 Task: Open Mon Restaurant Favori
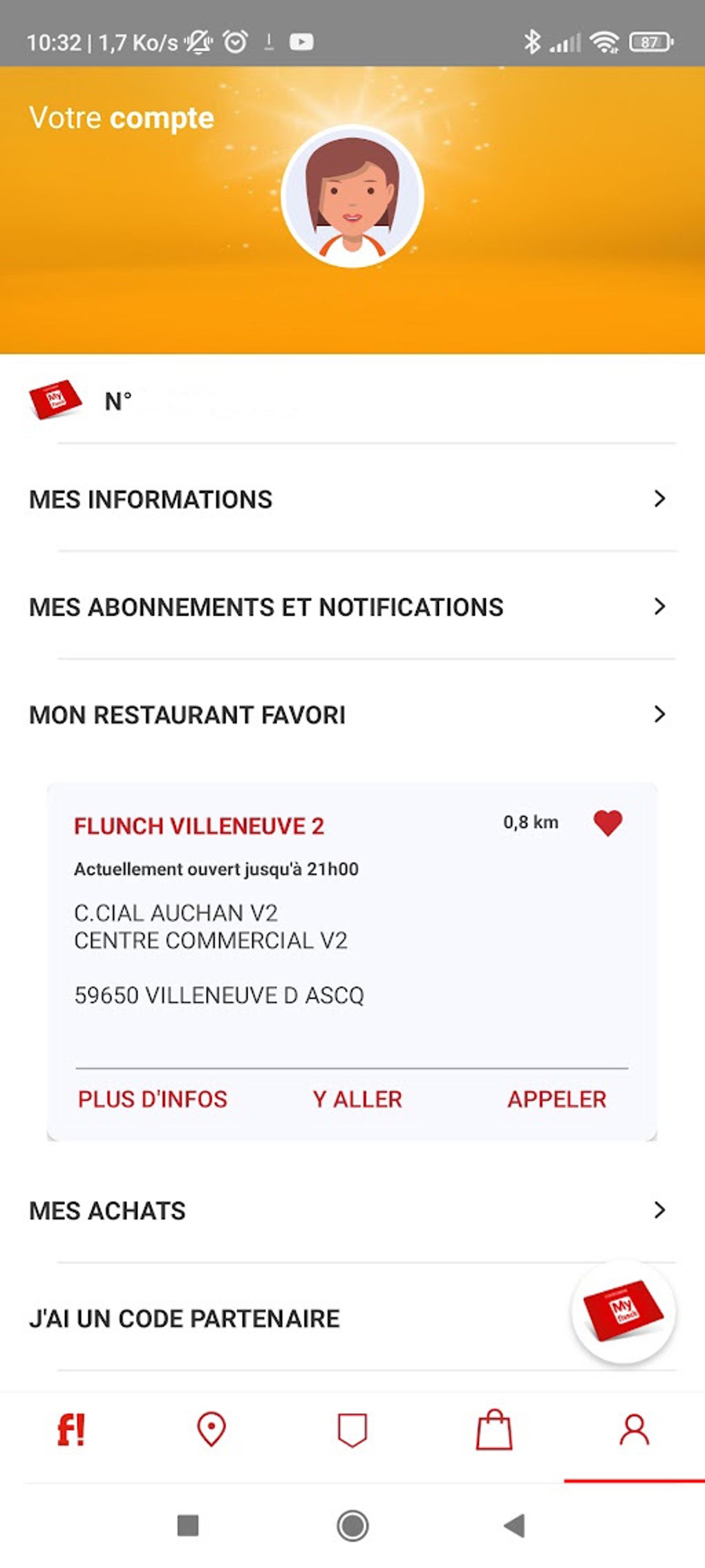346,715
